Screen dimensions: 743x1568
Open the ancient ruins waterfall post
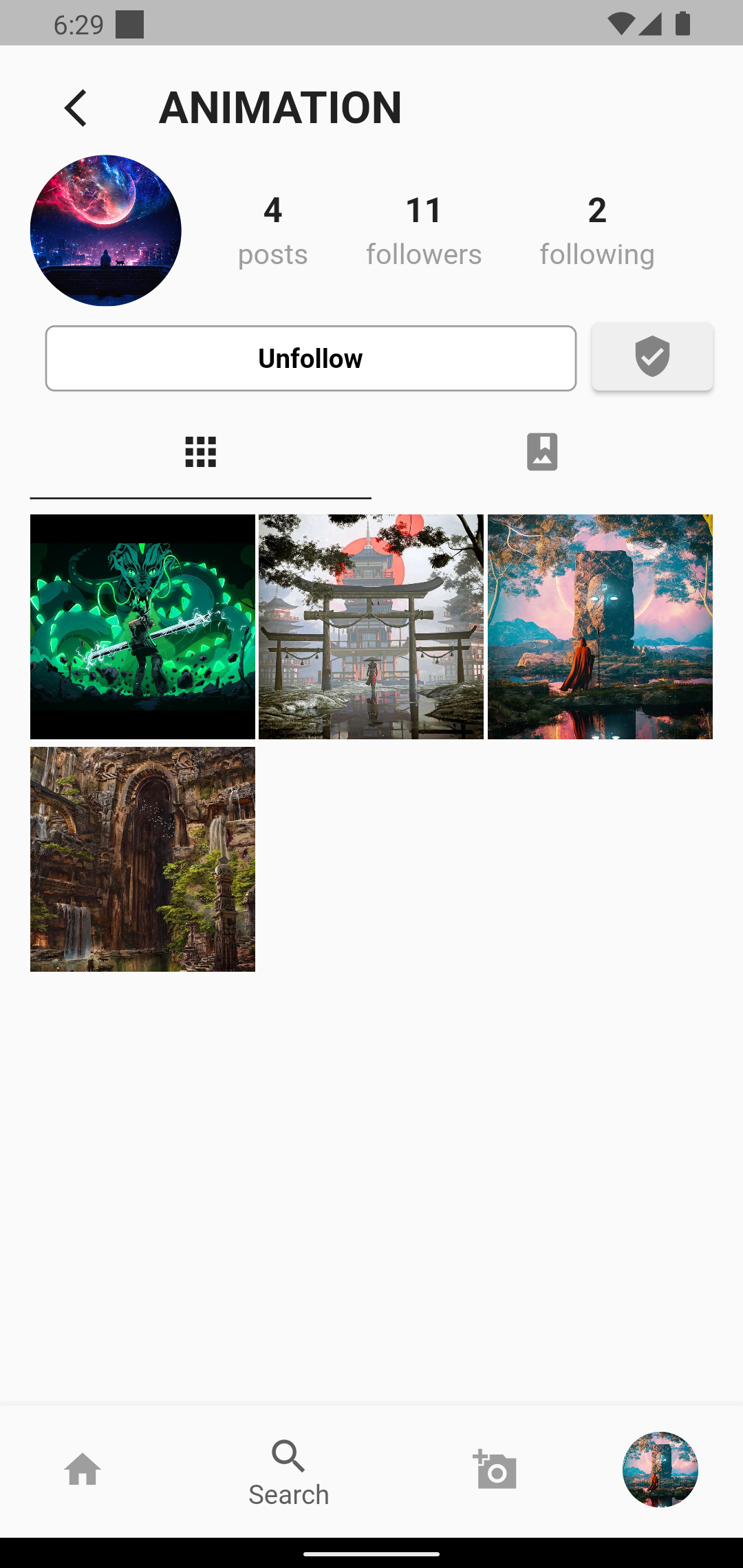coord(142,859)
